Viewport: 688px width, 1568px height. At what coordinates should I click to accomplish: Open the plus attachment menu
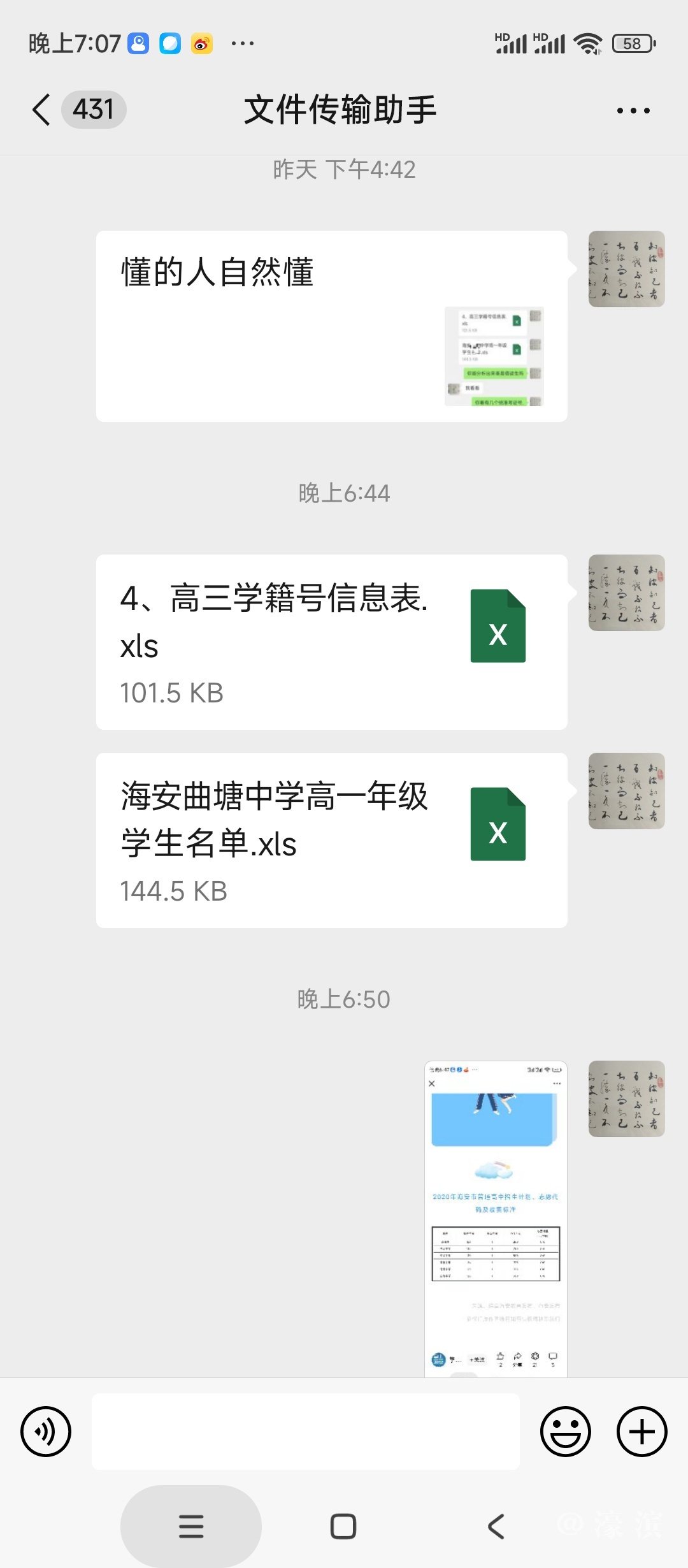click(x=642, y=1432)
